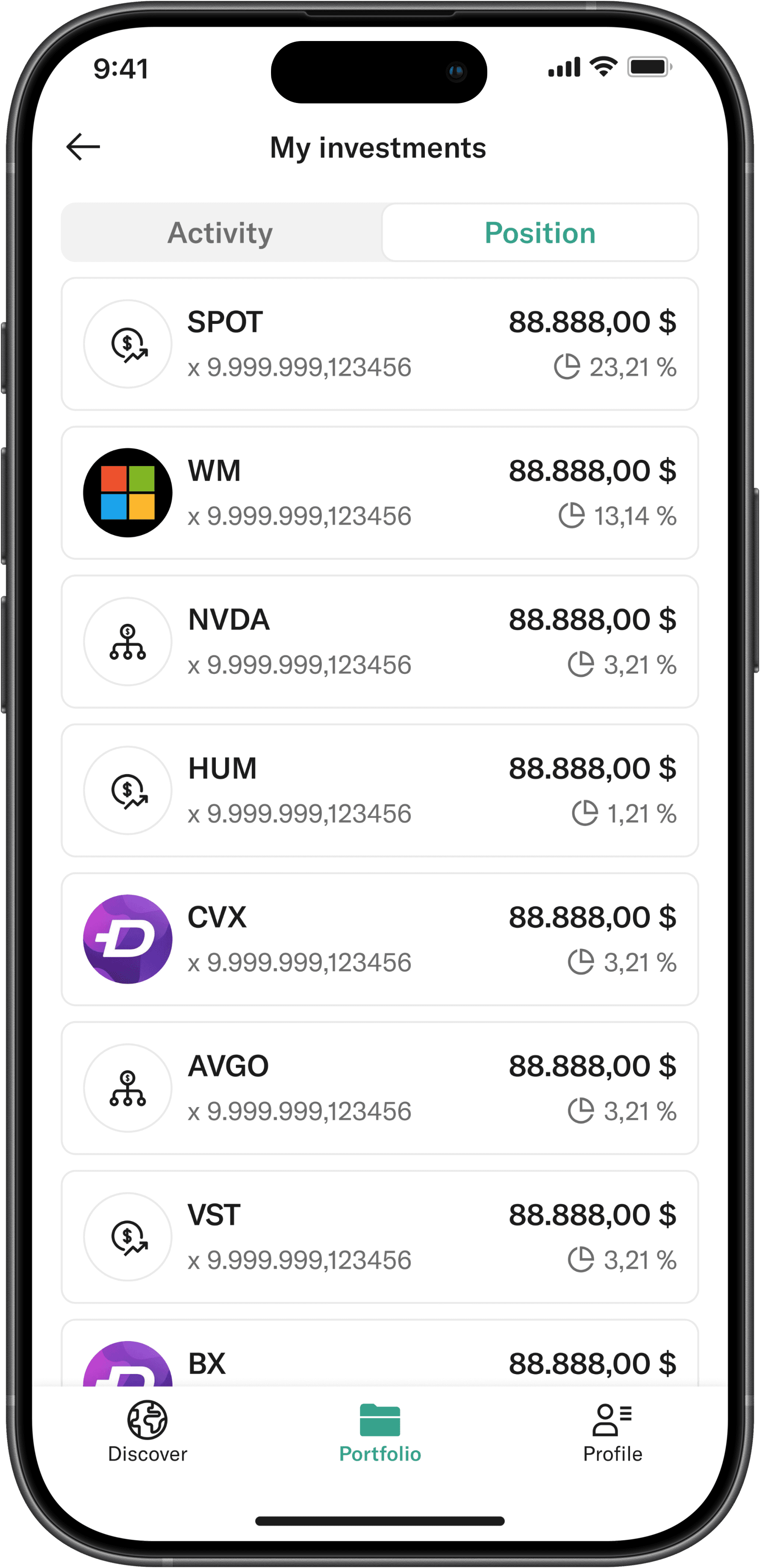View the VST position details
The image size is (760, 1568).
click(380, 1237)
